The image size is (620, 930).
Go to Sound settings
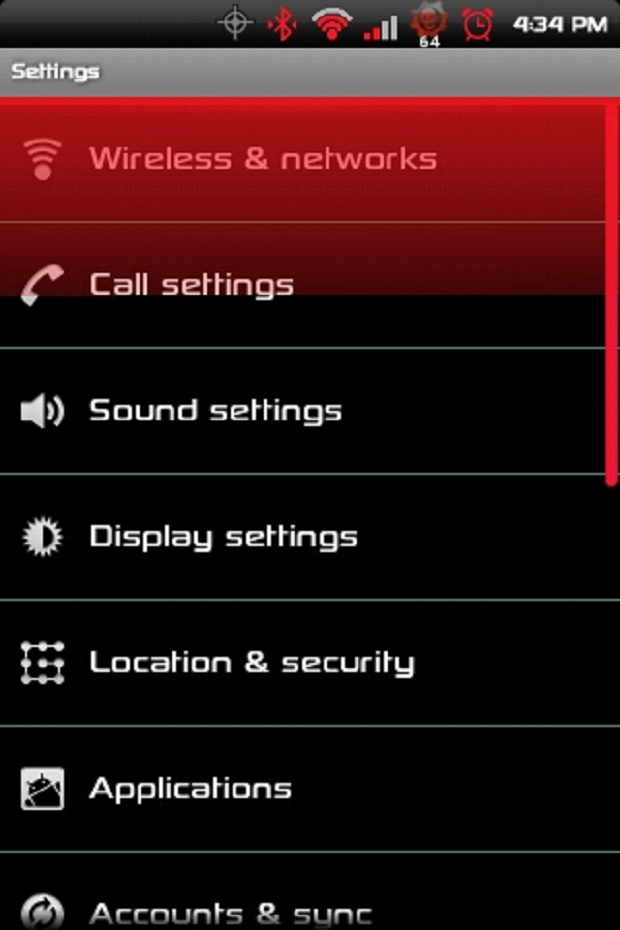(215, 411)
